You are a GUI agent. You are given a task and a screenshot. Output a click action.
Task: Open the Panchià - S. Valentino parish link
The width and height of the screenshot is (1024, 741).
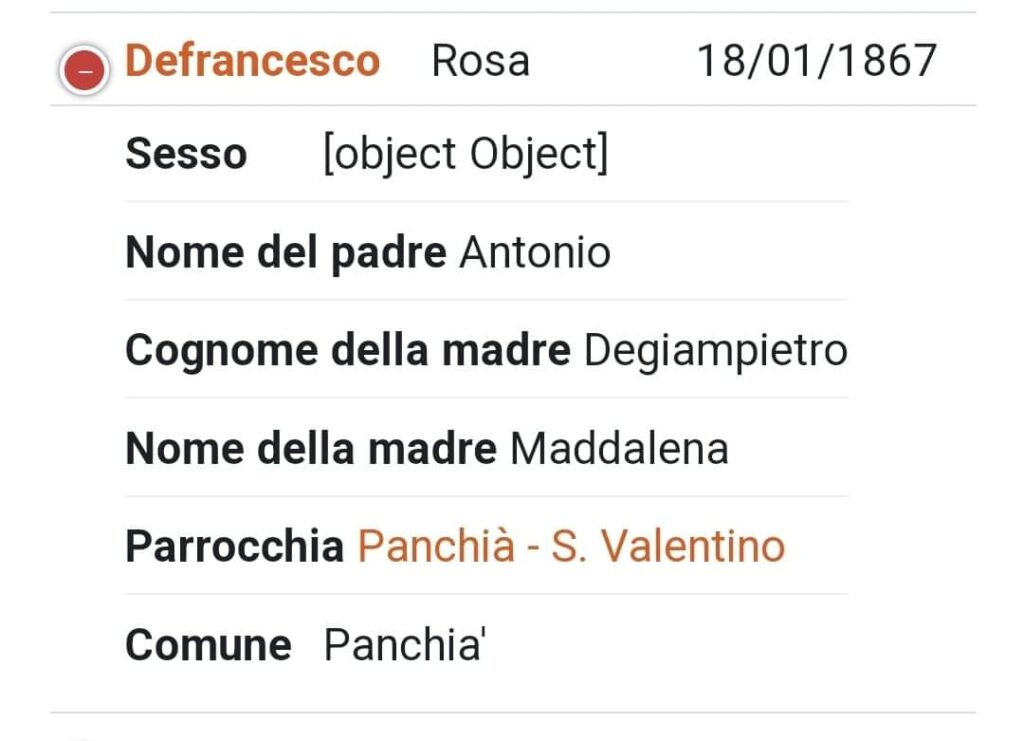[x=571, y=547]
